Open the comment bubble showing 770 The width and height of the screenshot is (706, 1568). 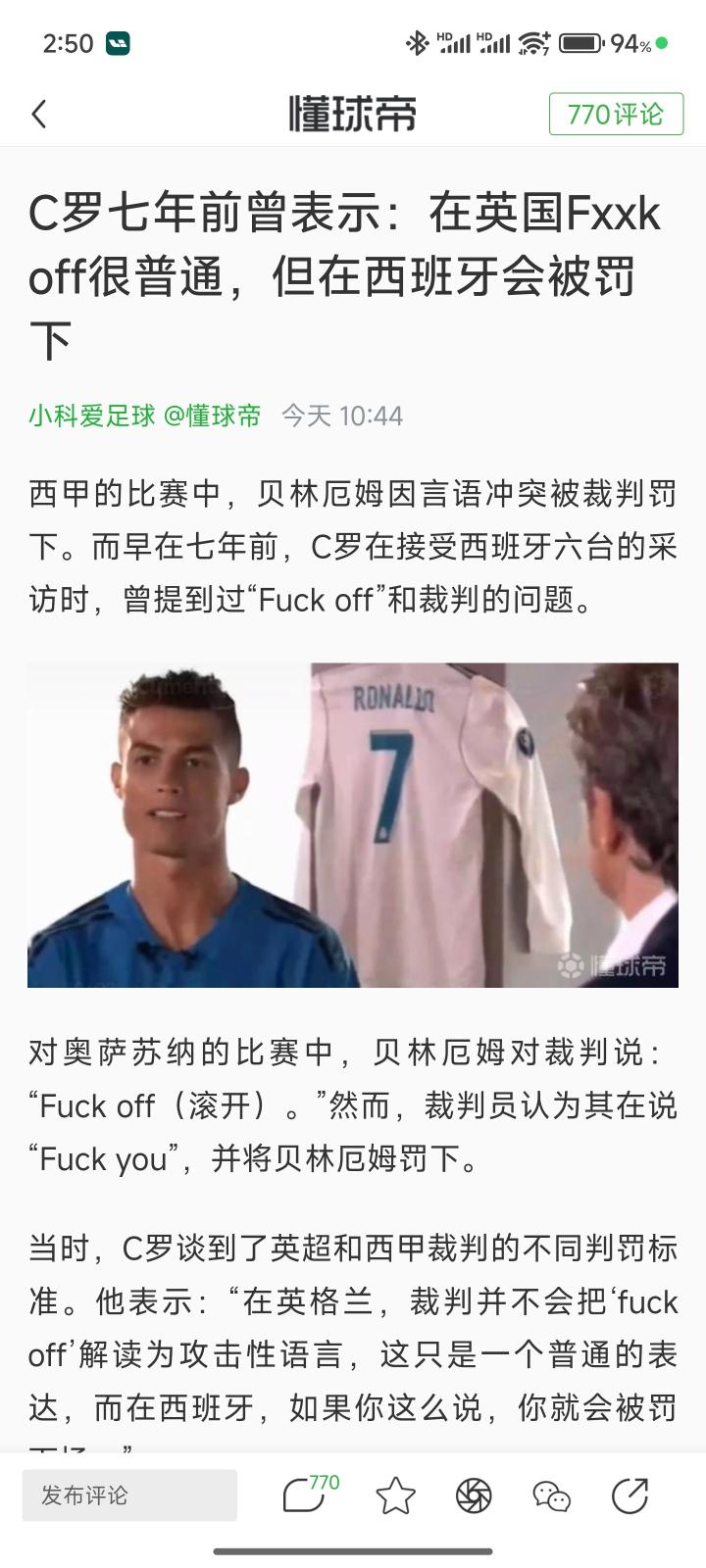click(x=306, y=1495)
